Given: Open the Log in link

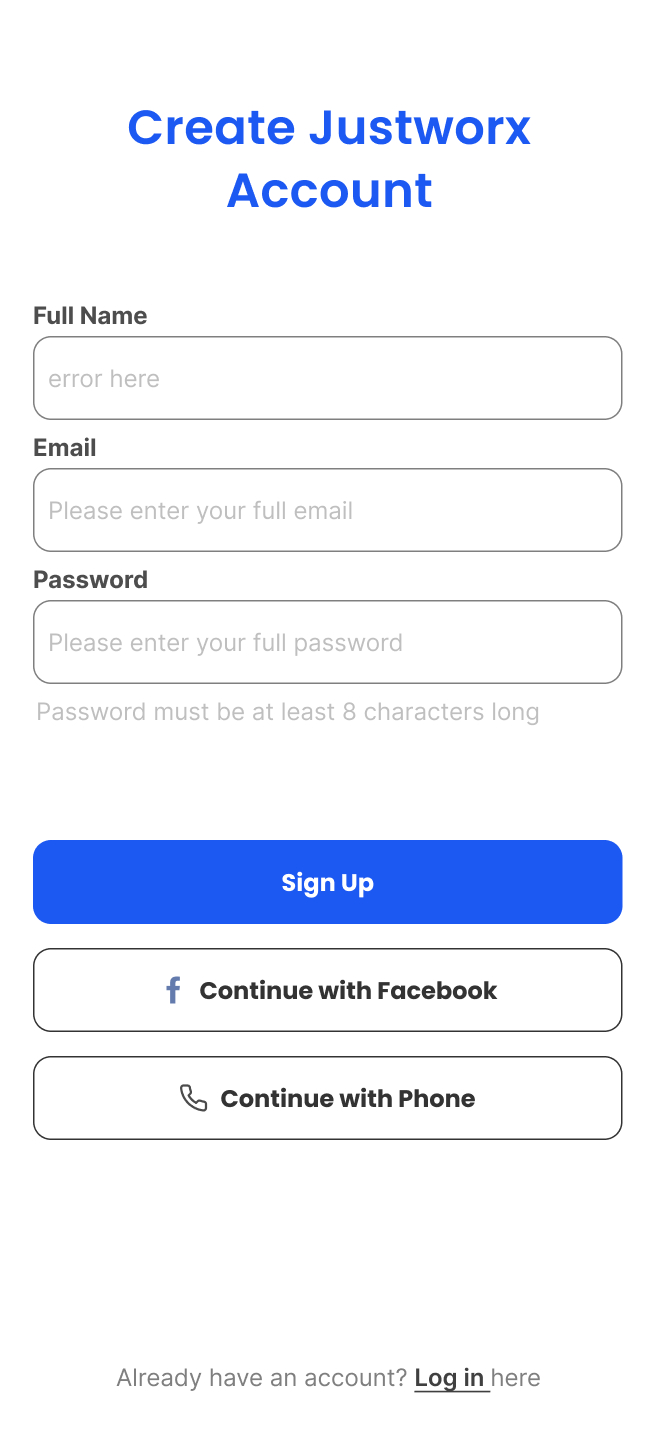Looking at the screenshot, I should pyautogui.click(x=450, y=1378).
